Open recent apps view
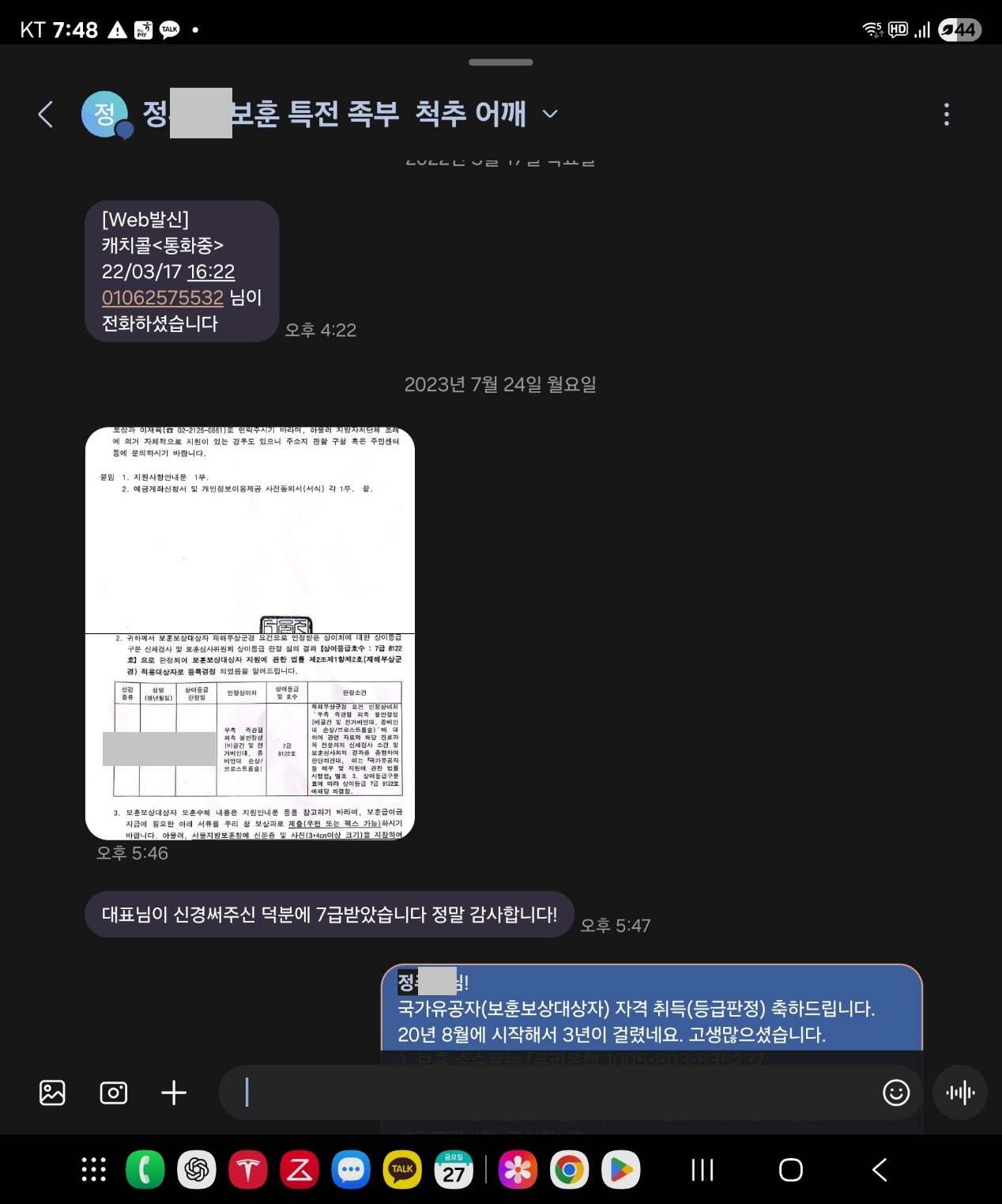 click(x=703, y=1169)
